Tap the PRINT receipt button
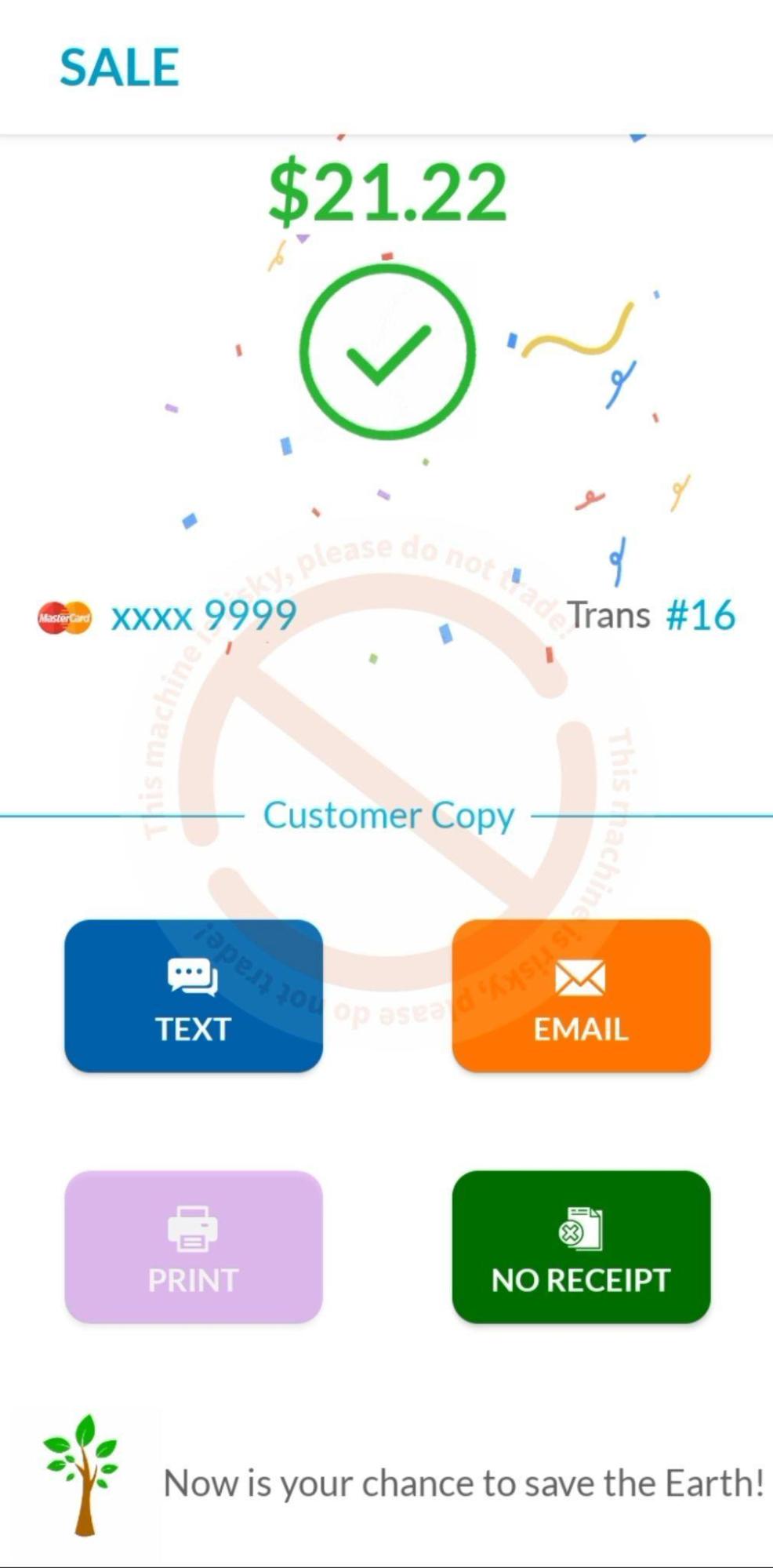 (193, 1246)
